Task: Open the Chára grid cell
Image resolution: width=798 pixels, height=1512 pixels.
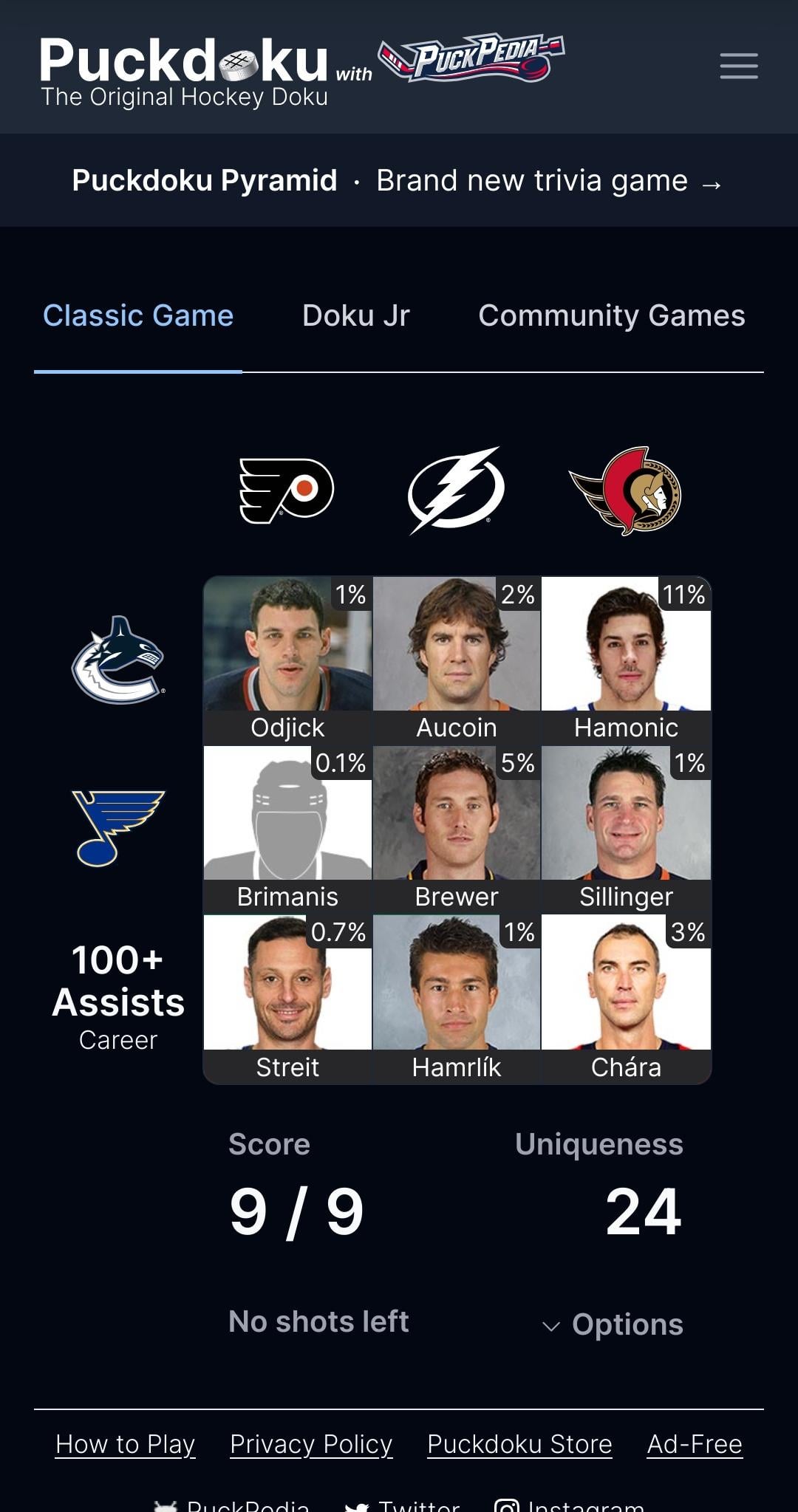Action: click(x=626, y=999)
